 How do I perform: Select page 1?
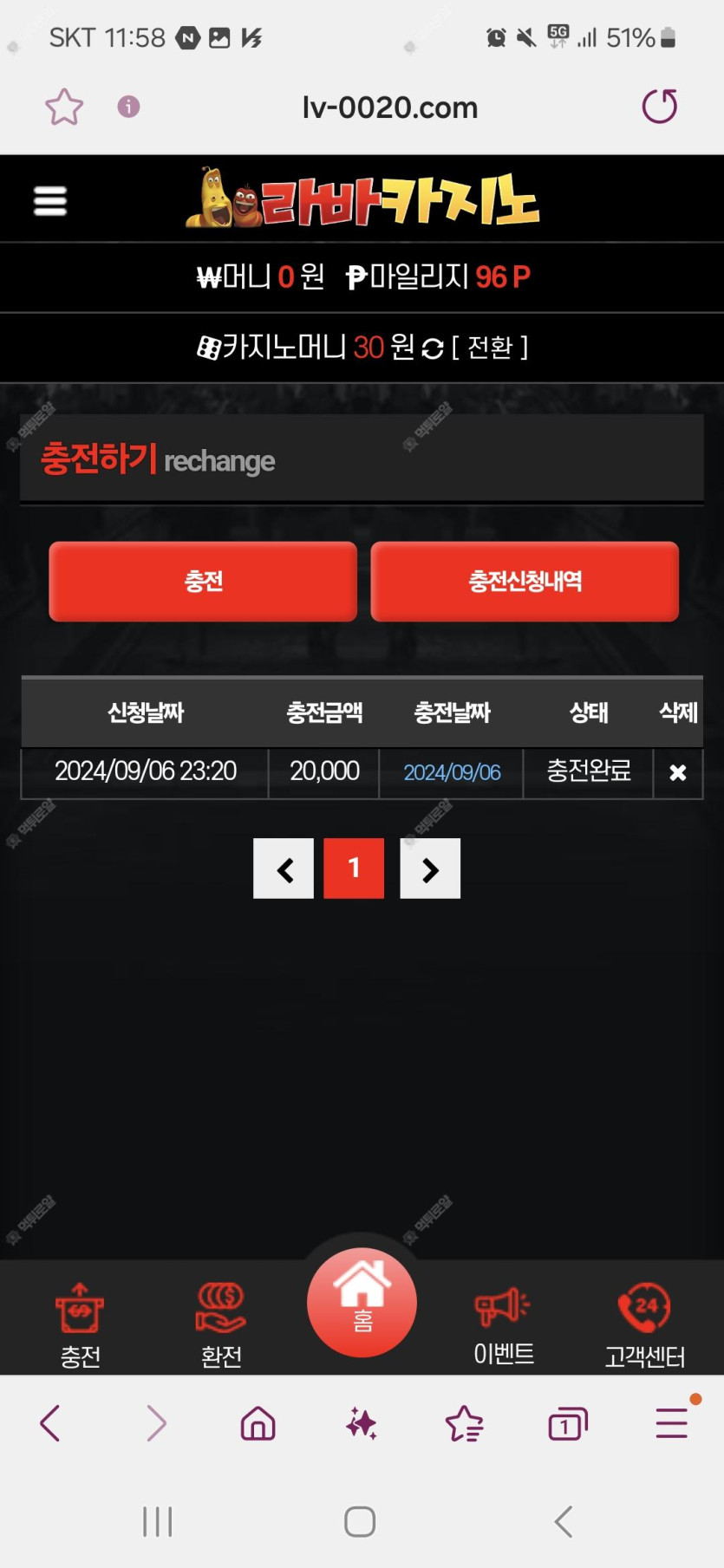[354, 869]
